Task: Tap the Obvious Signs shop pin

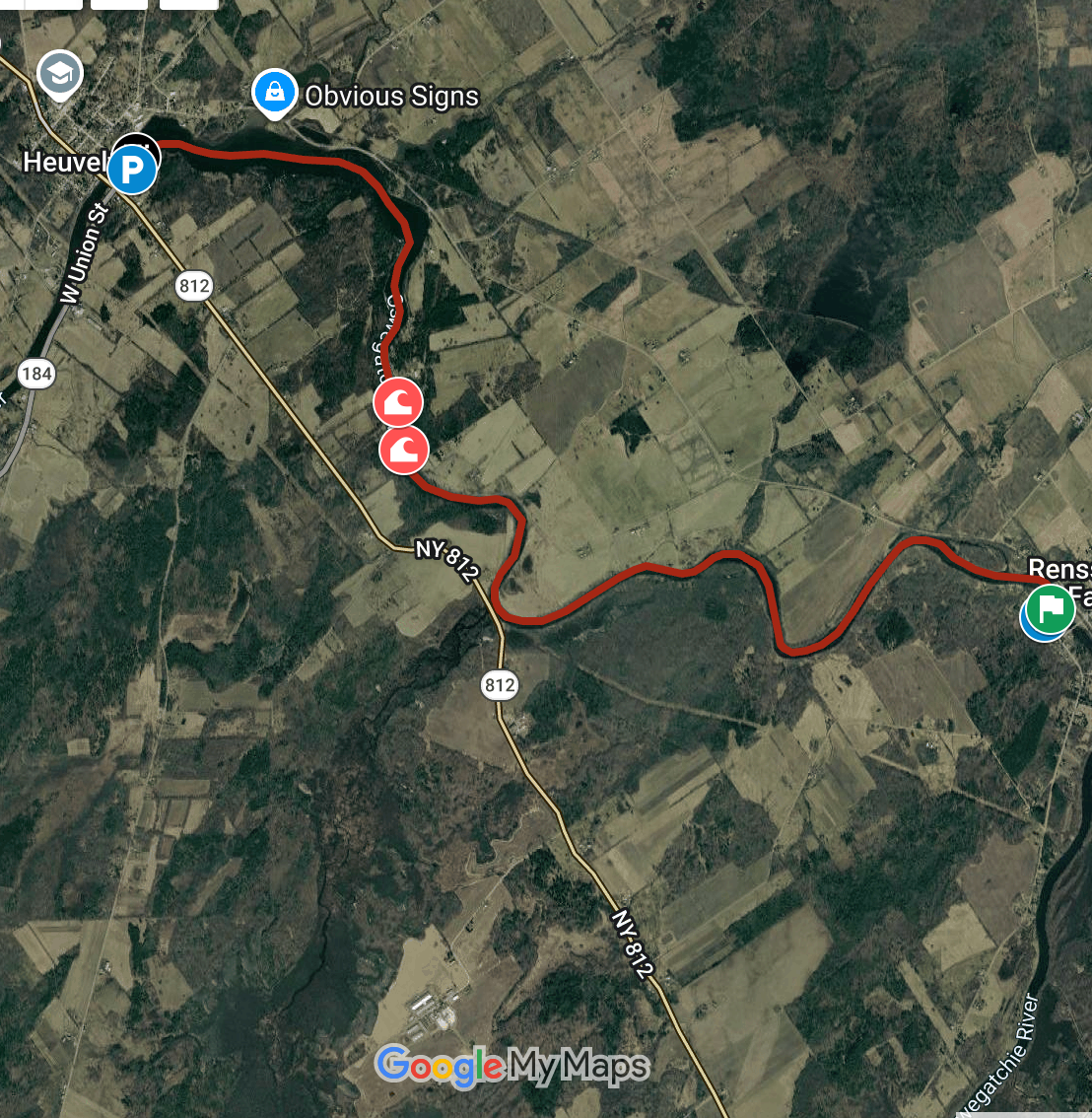Action: 274,92
